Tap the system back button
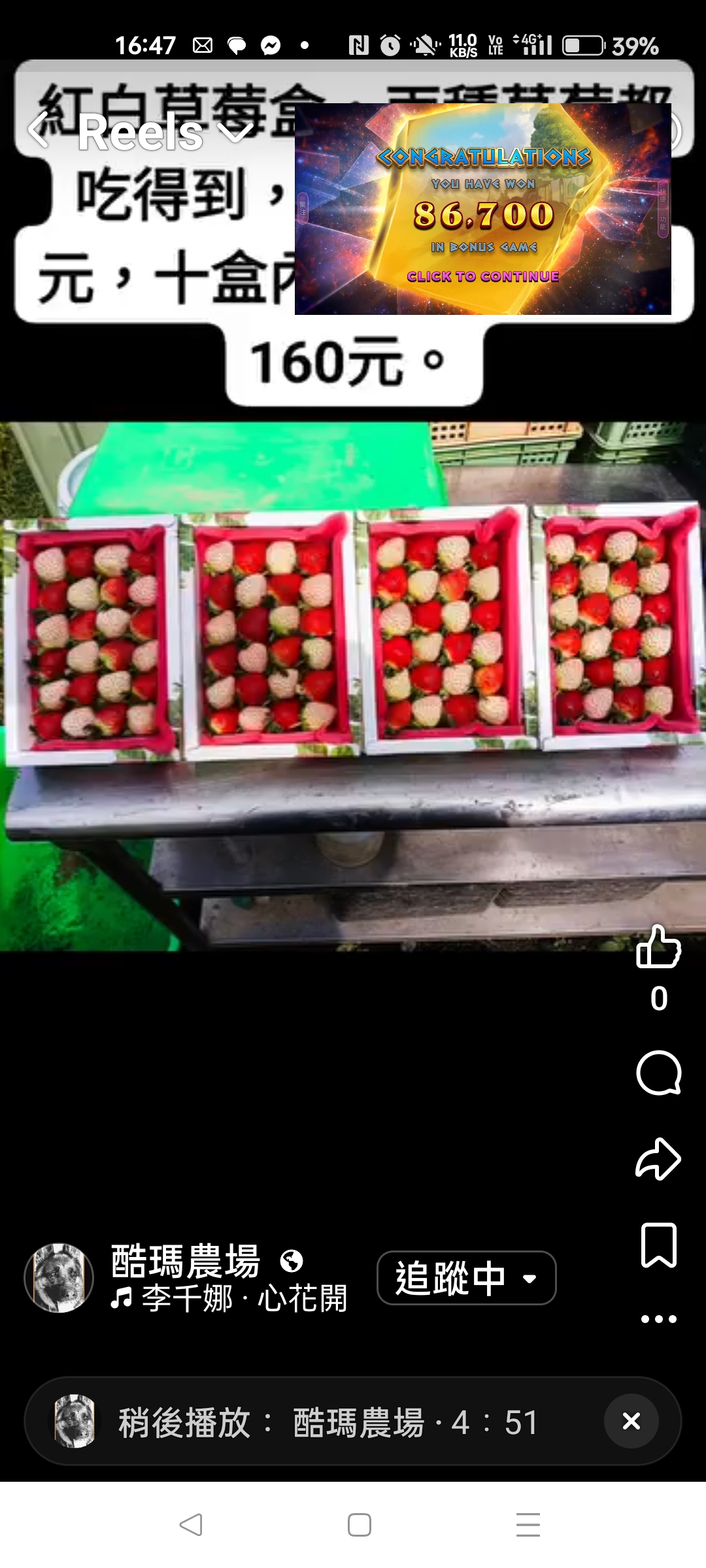706x1568 pixels. point(191,1525)
